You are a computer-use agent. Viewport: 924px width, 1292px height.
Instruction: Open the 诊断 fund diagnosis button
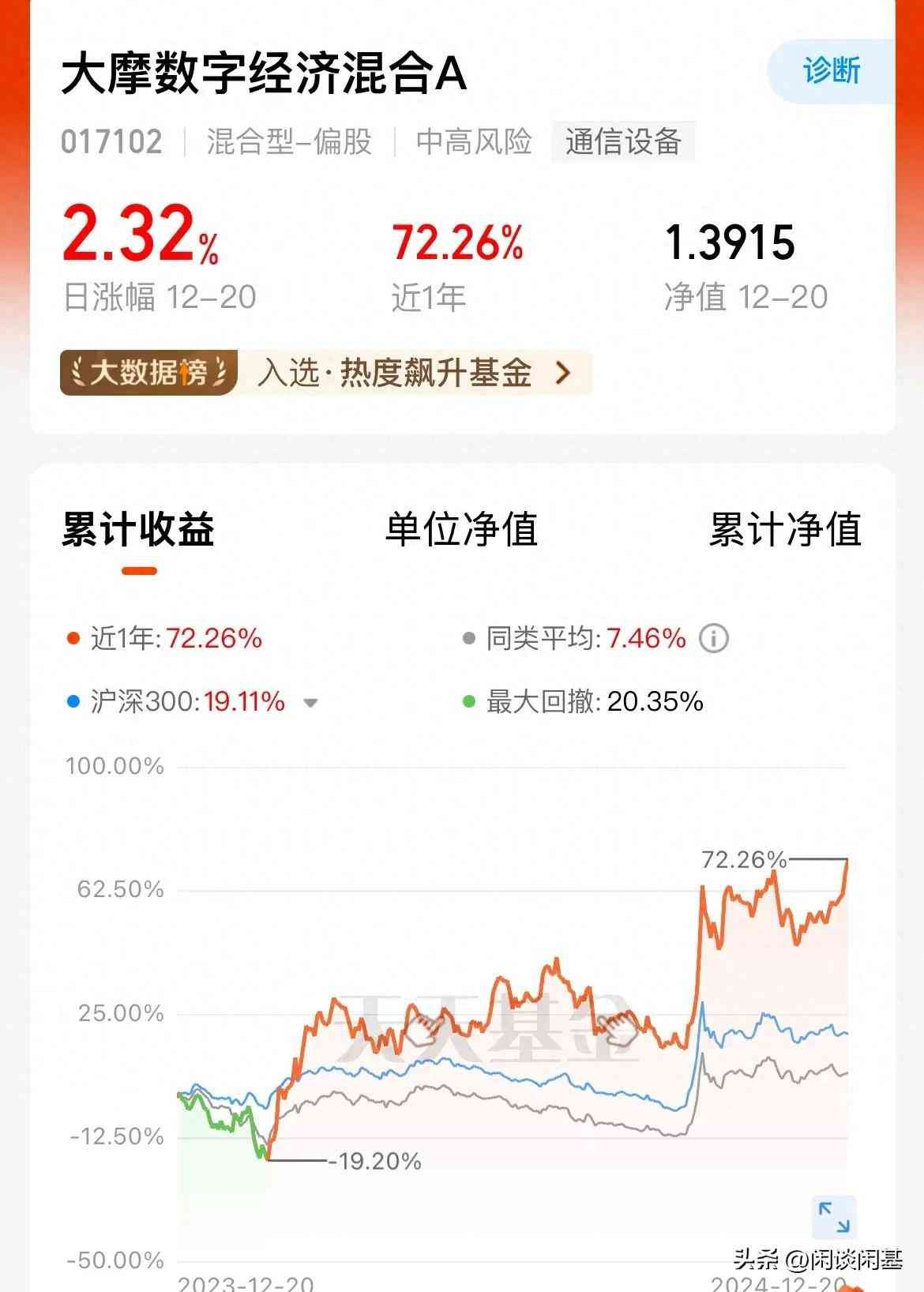831,71
